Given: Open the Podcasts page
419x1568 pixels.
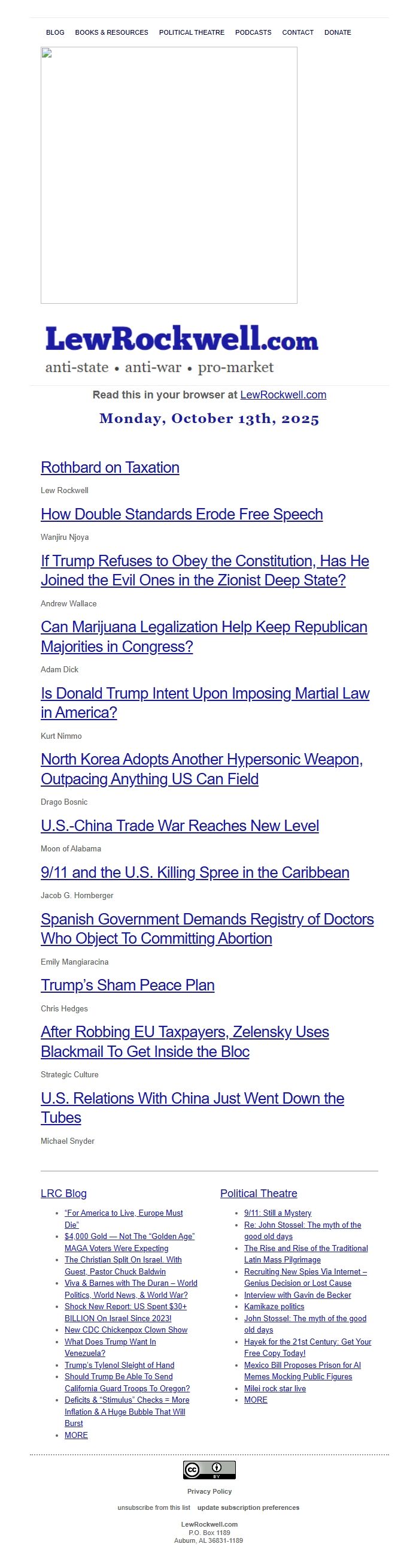Looking at the screenshot, I should click(253, 32).
